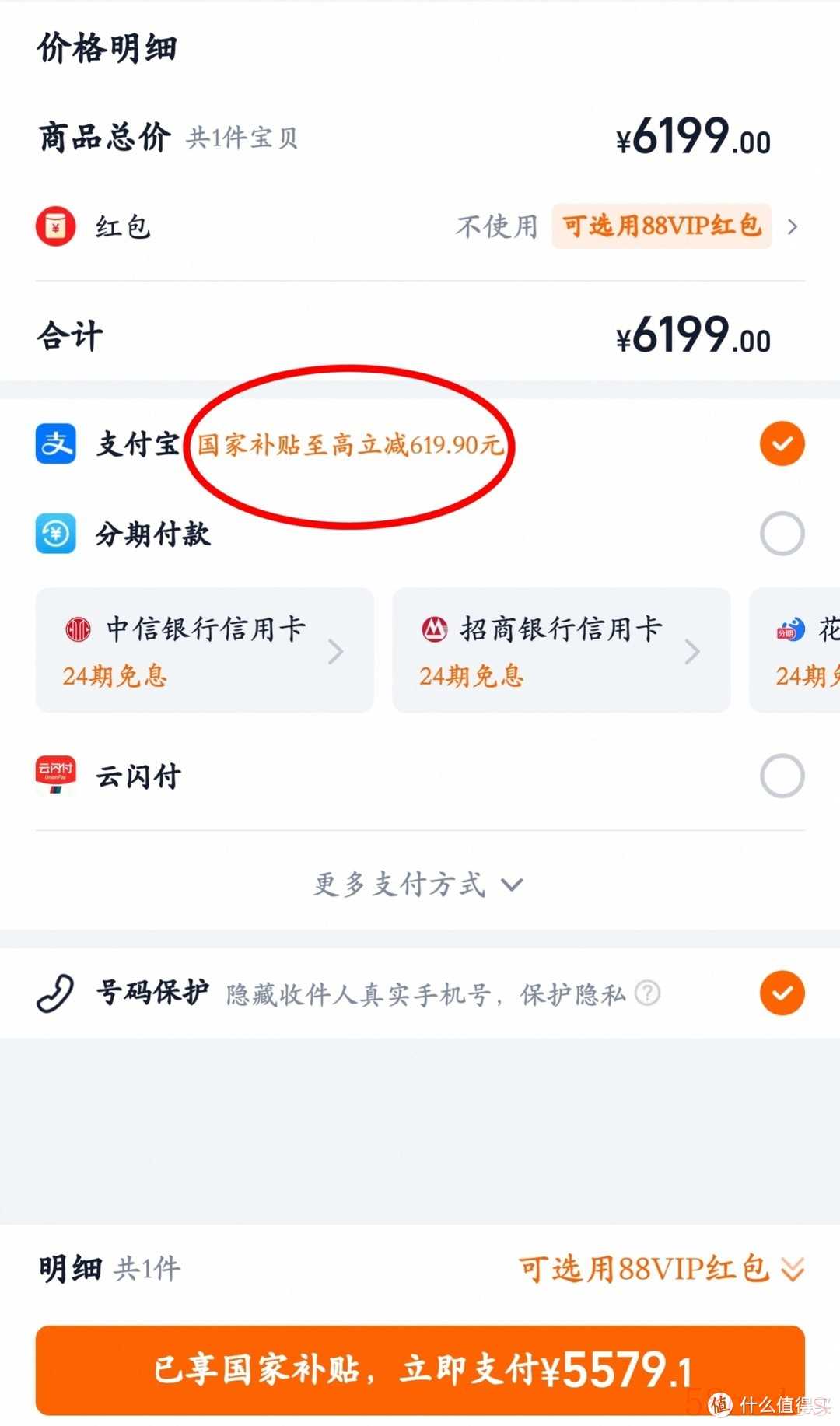The width and height of the screenshot is (840, 1426).
Task: Select 分期付款 payment option
Action: pyautogui.click(x=782, y=534)
